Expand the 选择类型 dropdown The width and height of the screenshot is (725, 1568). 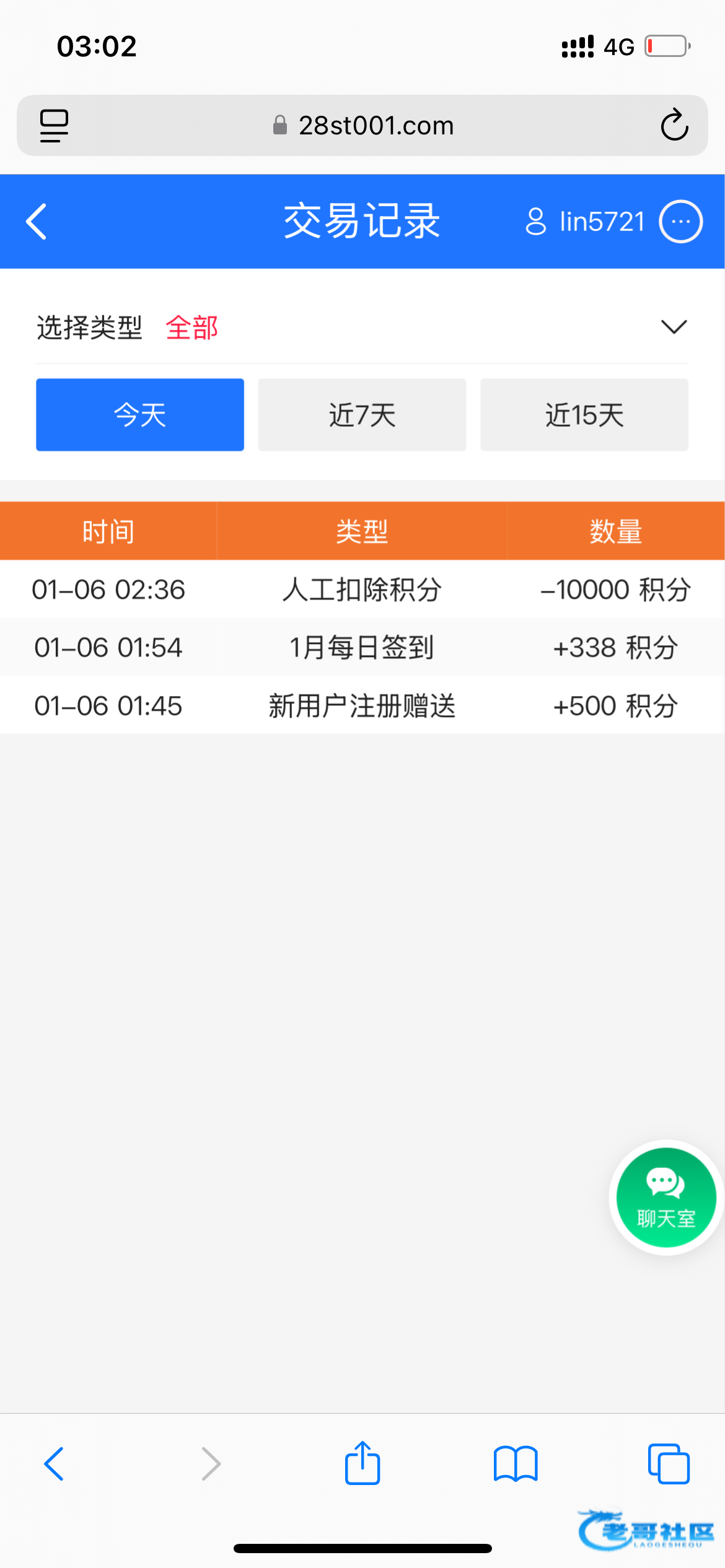coord(674,327)
